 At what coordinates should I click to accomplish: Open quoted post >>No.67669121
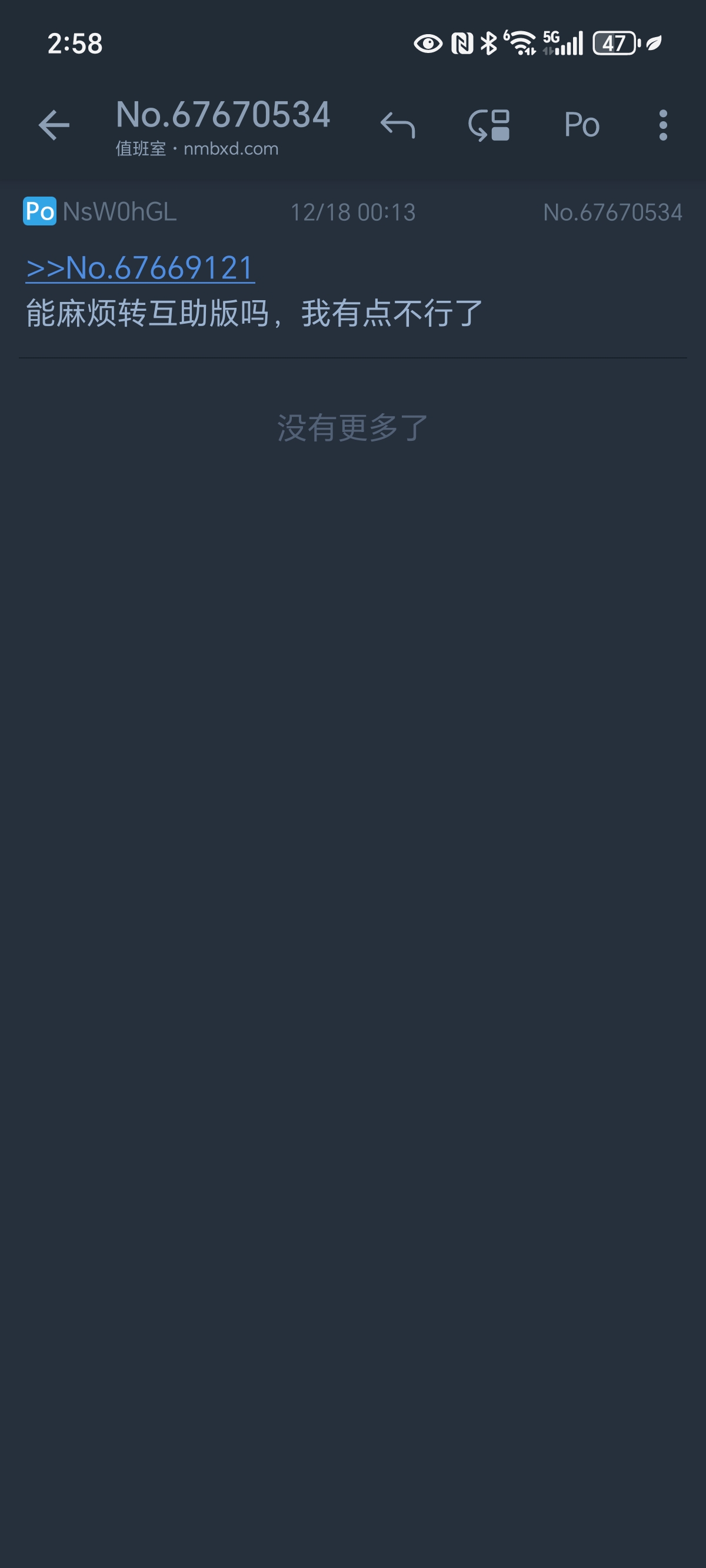140,268
